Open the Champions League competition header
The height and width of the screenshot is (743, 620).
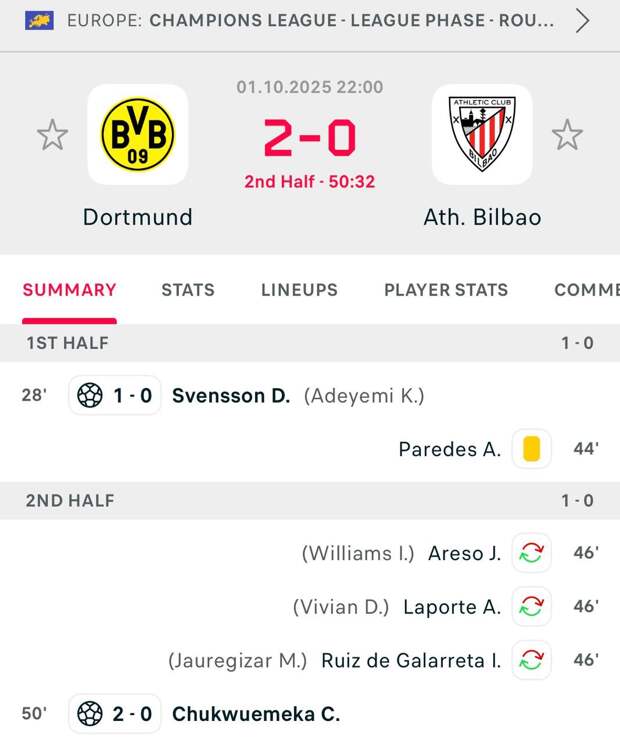point(310,21)
